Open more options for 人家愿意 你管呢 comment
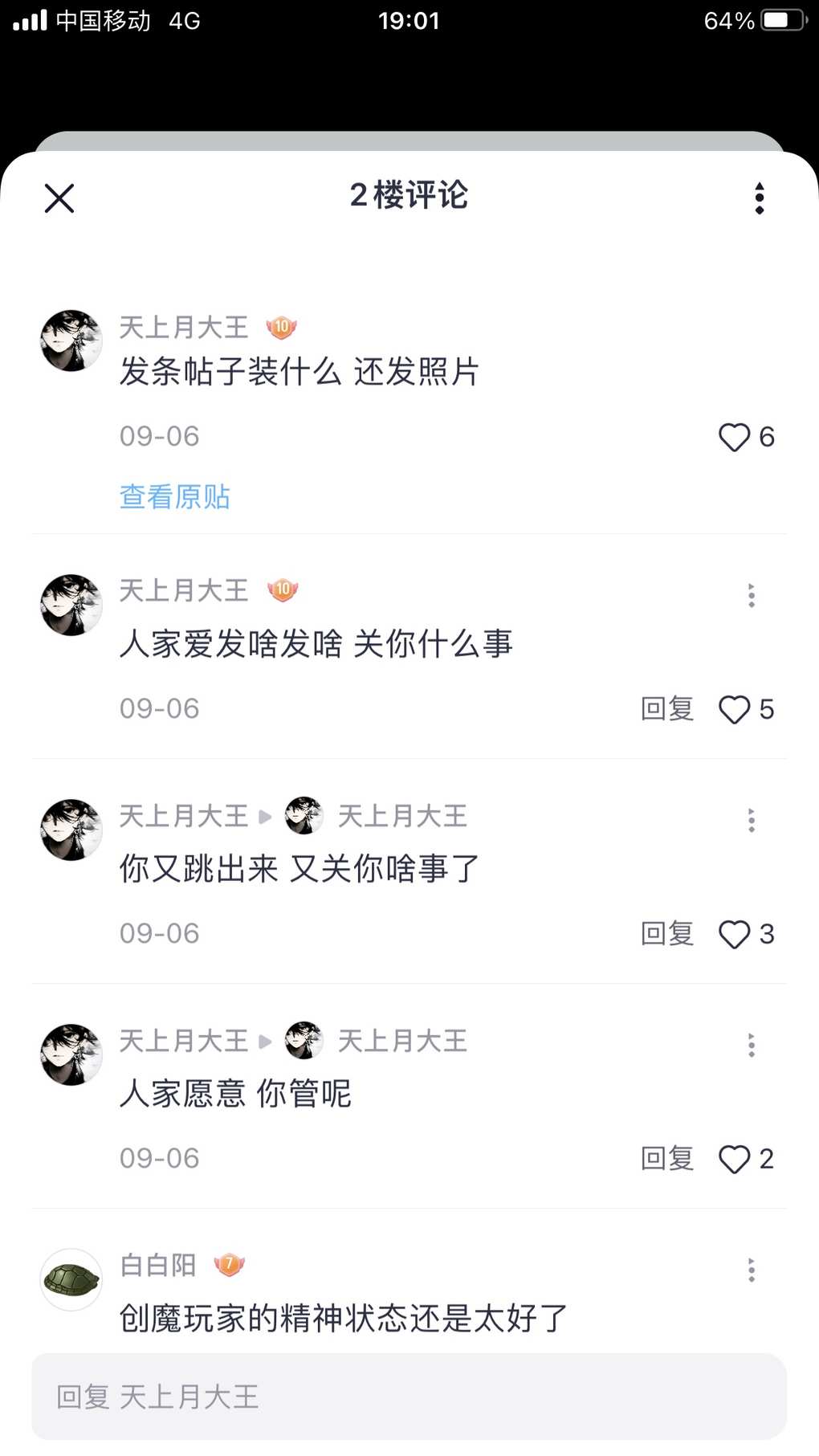Image resolution: width=819 pixels, height=1456 pixels. click(x=752, y=1046)
